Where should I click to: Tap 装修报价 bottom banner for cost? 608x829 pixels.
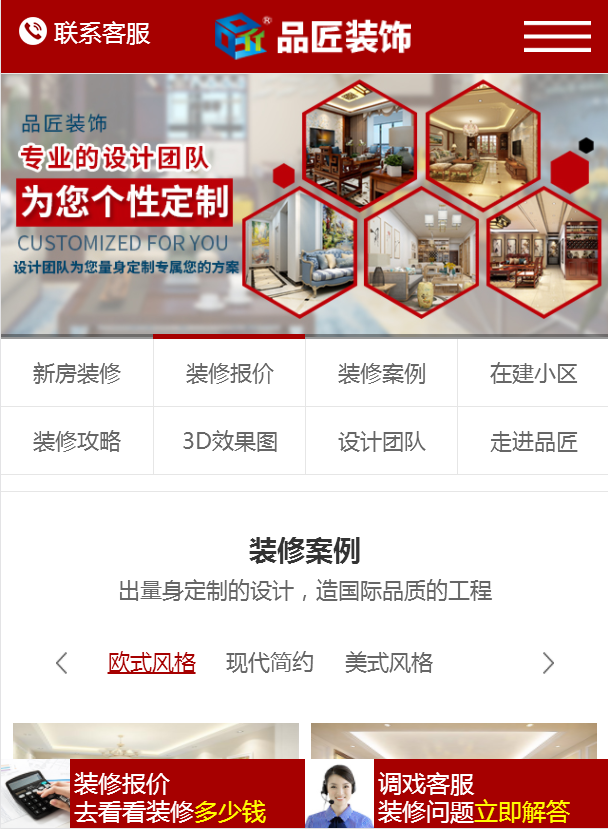point(152,796)
